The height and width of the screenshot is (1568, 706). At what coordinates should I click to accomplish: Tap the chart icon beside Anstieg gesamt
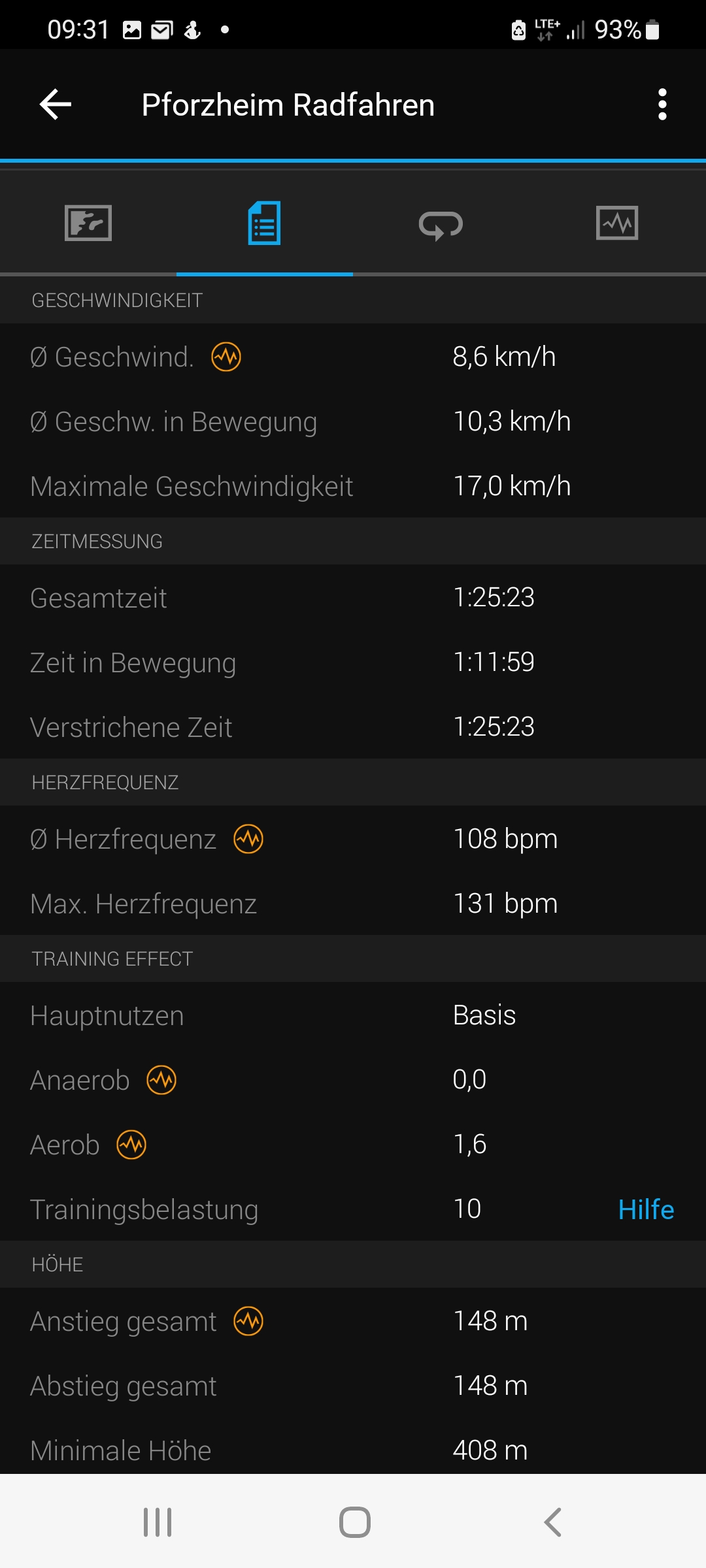click(x=248, y=1321)
